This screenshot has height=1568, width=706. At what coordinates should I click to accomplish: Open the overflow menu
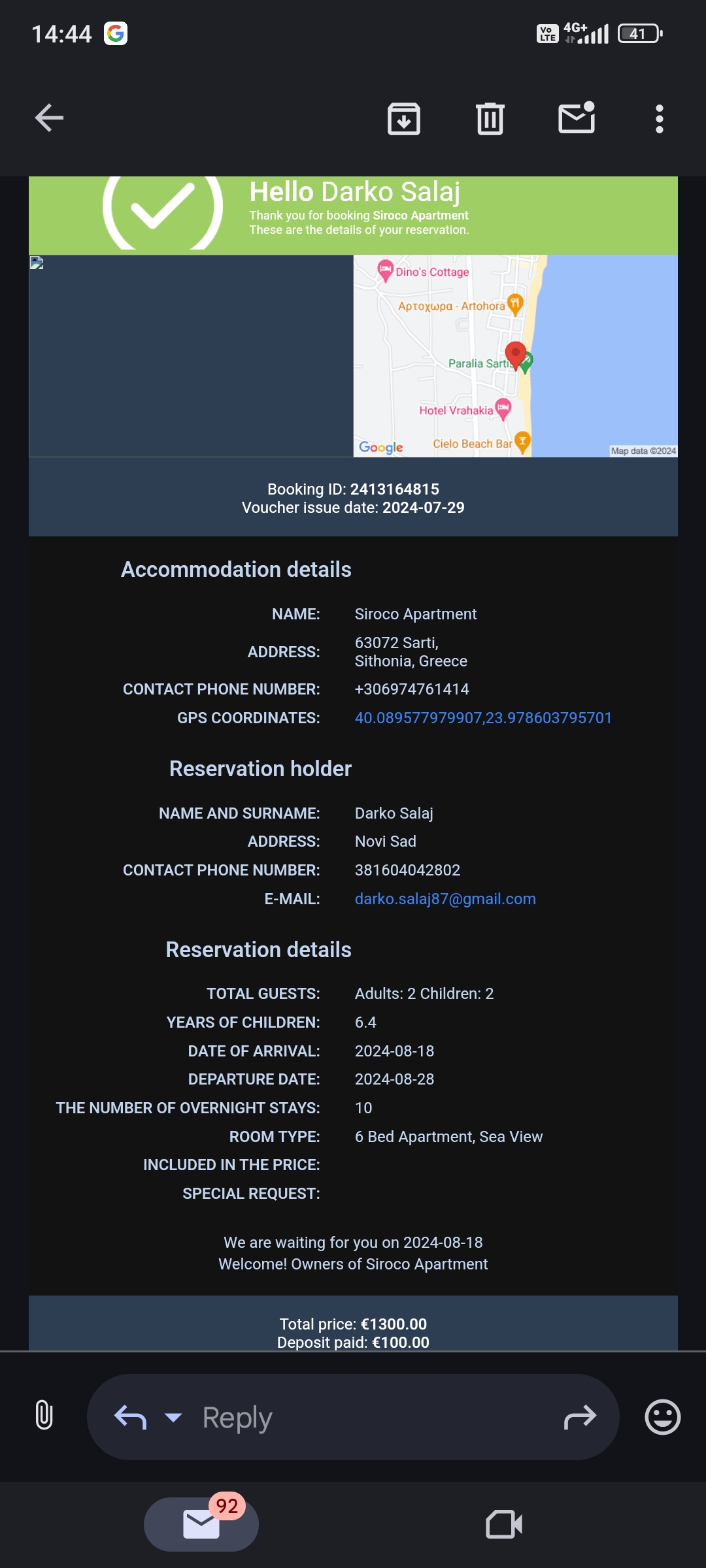(659, 119)
